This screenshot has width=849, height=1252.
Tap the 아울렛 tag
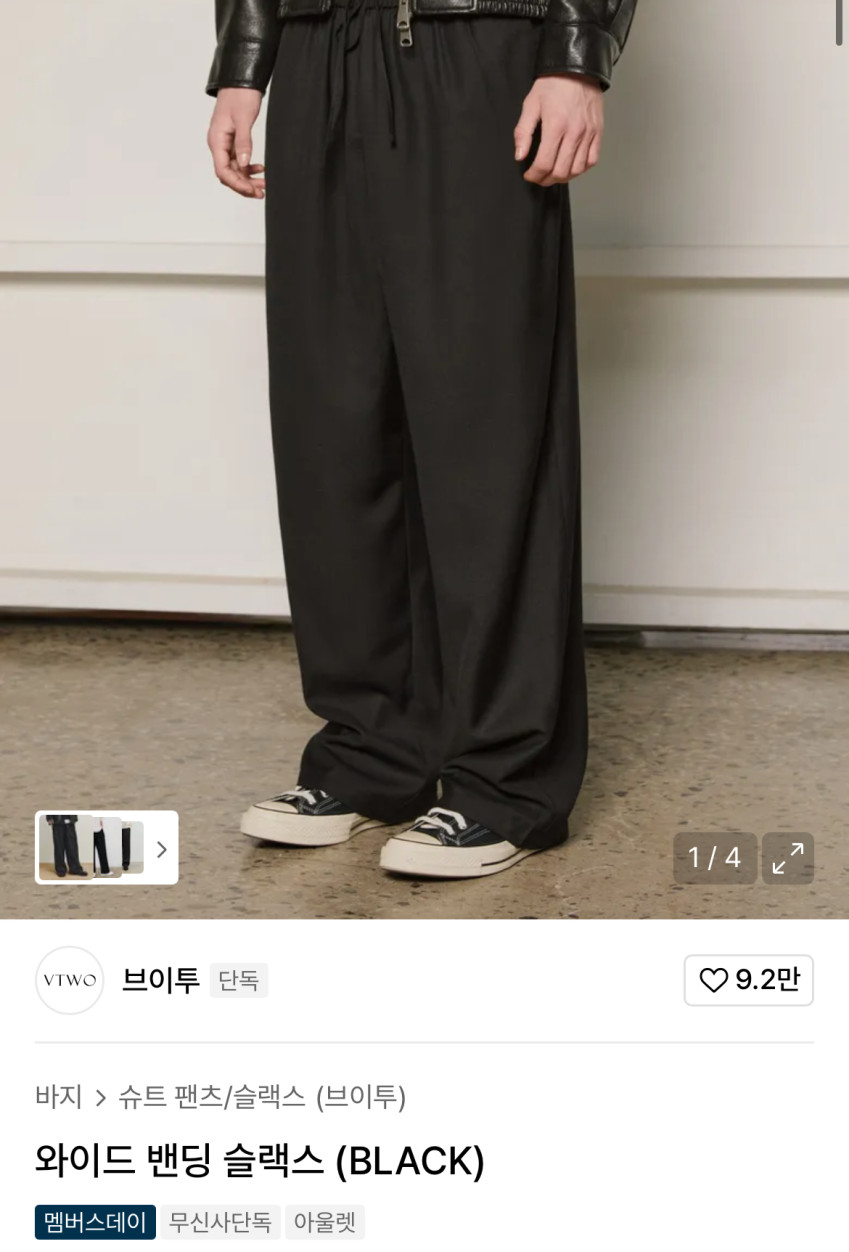(x=325, y=1222)
